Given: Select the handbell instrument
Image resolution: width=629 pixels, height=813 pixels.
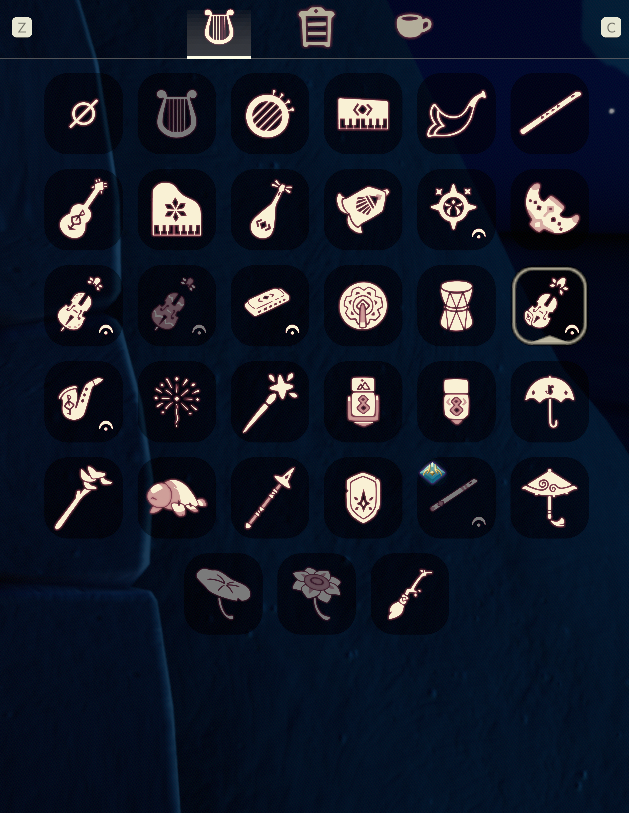Looking at the screenshot, I should [x=363, y=209].
